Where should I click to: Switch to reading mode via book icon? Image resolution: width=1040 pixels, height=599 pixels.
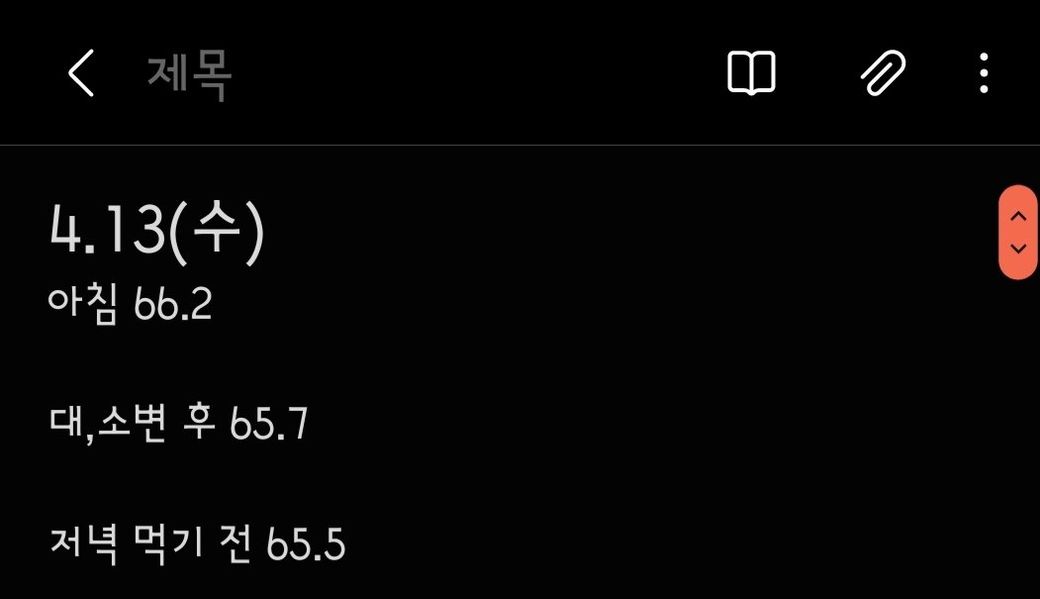pos(751,74)
